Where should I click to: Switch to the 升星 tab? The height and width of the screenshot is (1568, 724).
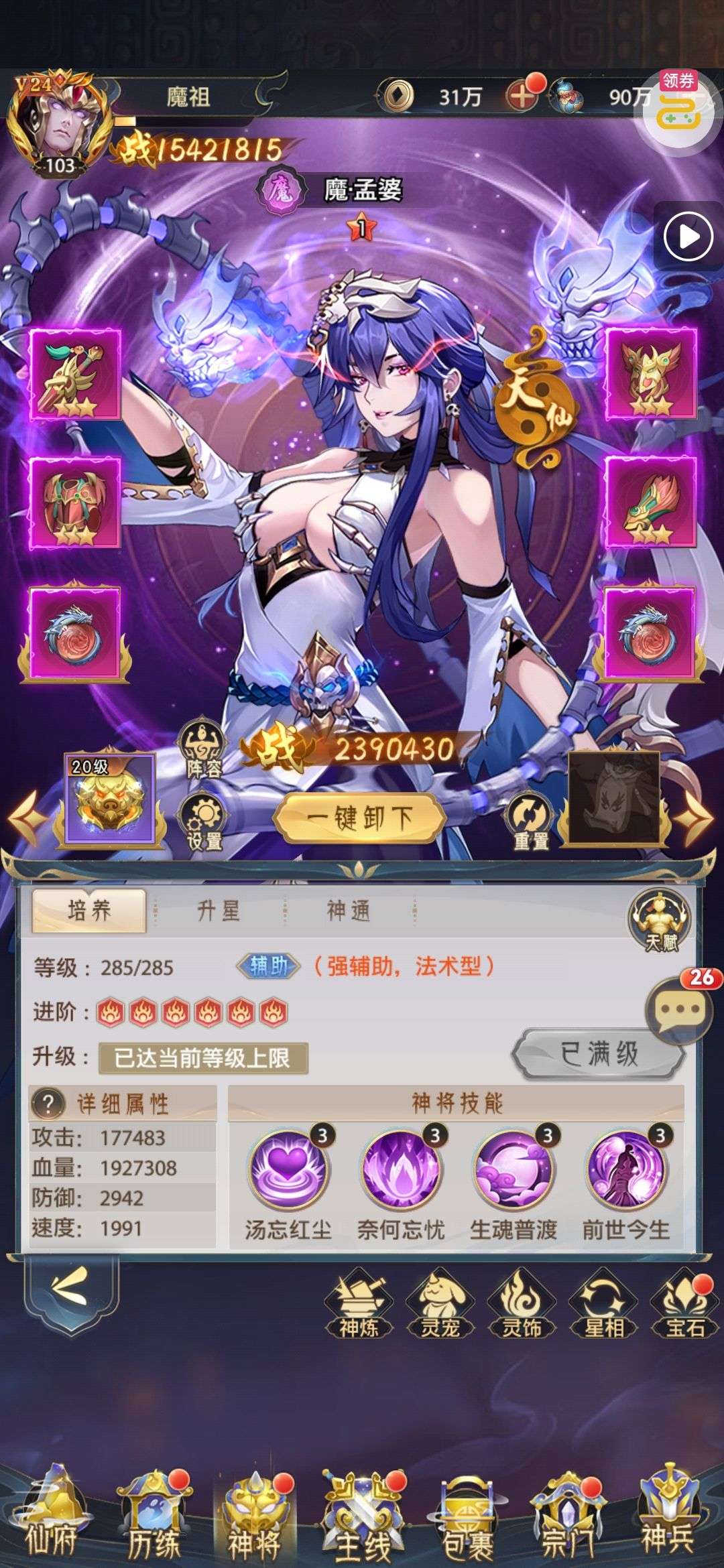pyautogui.click(x=219, y=911)
